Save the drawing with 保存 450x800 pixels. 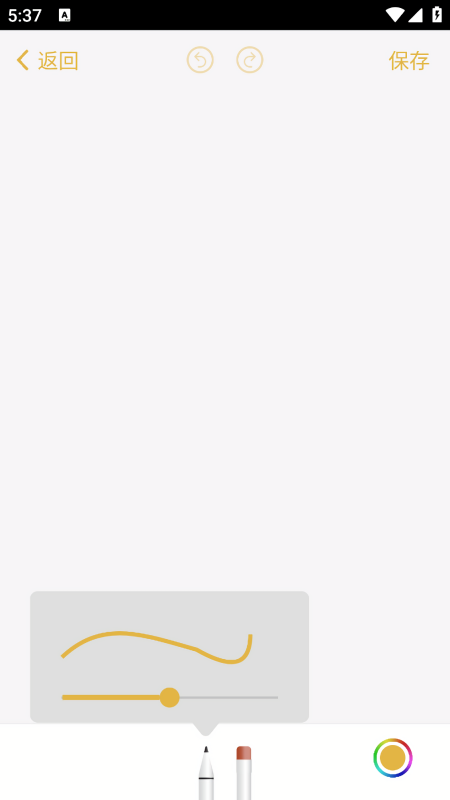[409, 60]
